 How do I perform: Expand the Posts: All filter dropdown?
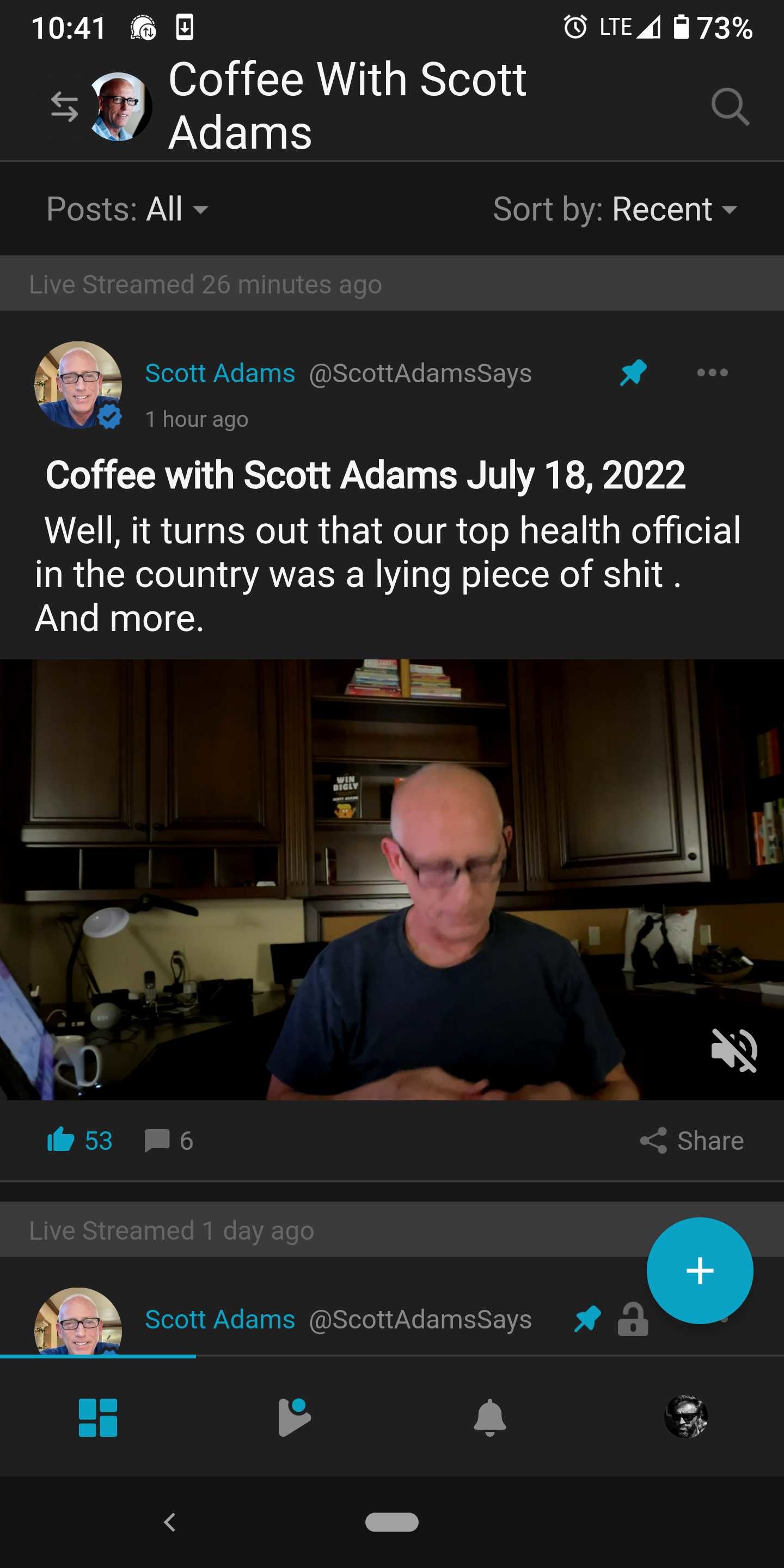click(127, 210)
